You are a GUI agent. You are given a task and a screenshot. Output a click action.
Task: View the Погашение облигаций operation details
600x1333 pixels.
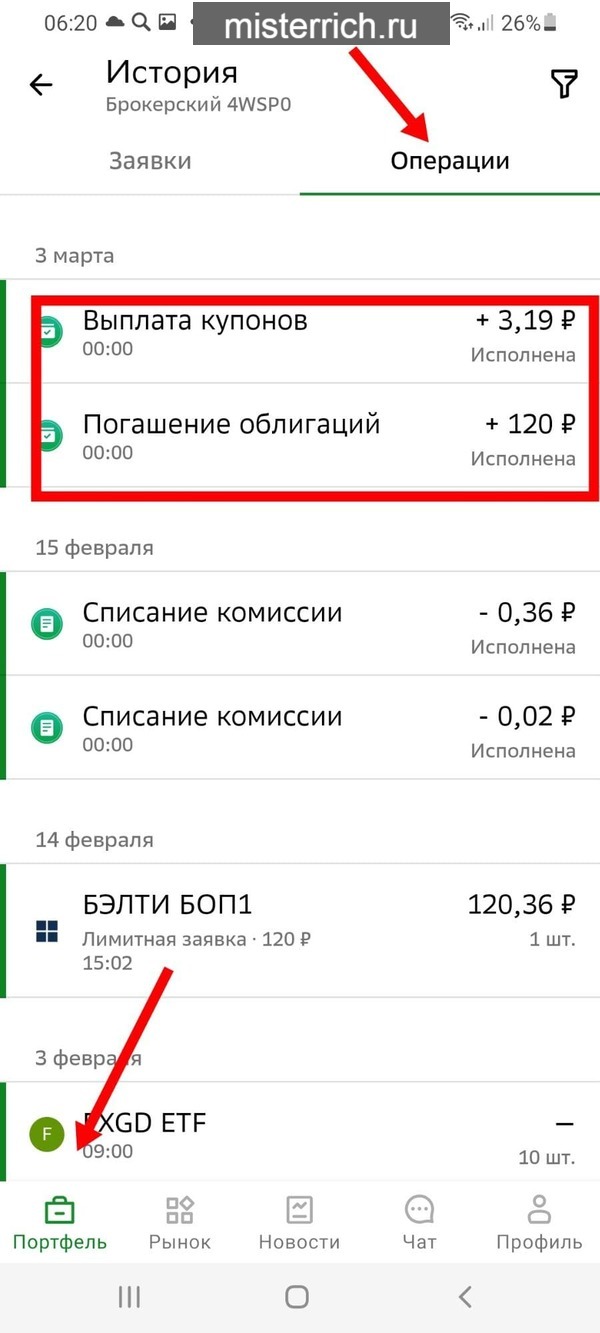coord(300,437)
